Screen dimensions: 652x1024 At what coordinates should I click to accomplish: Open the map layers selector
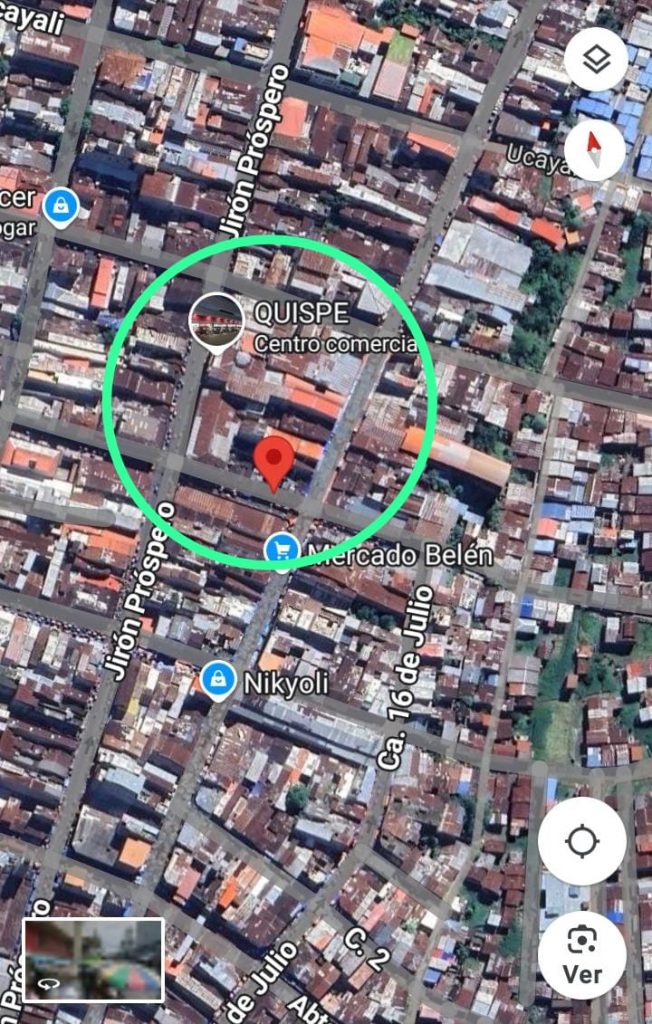[595, 61]
